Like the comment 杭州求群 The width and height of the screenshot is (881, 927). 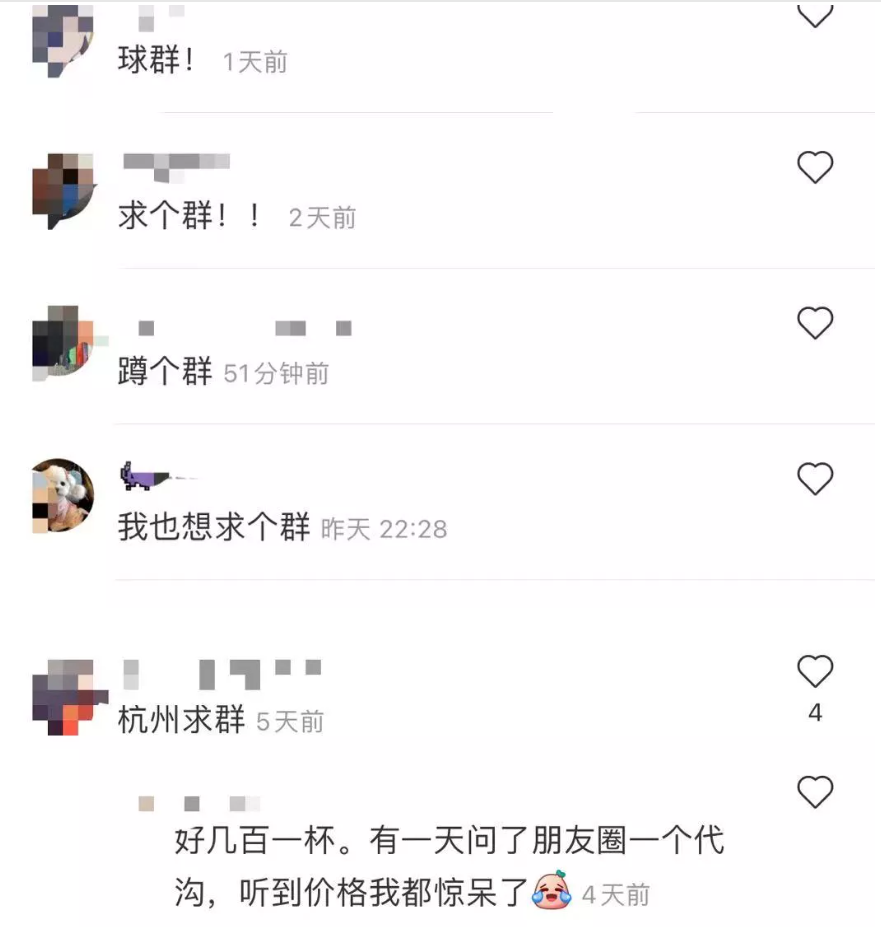[x=814, y=671]
